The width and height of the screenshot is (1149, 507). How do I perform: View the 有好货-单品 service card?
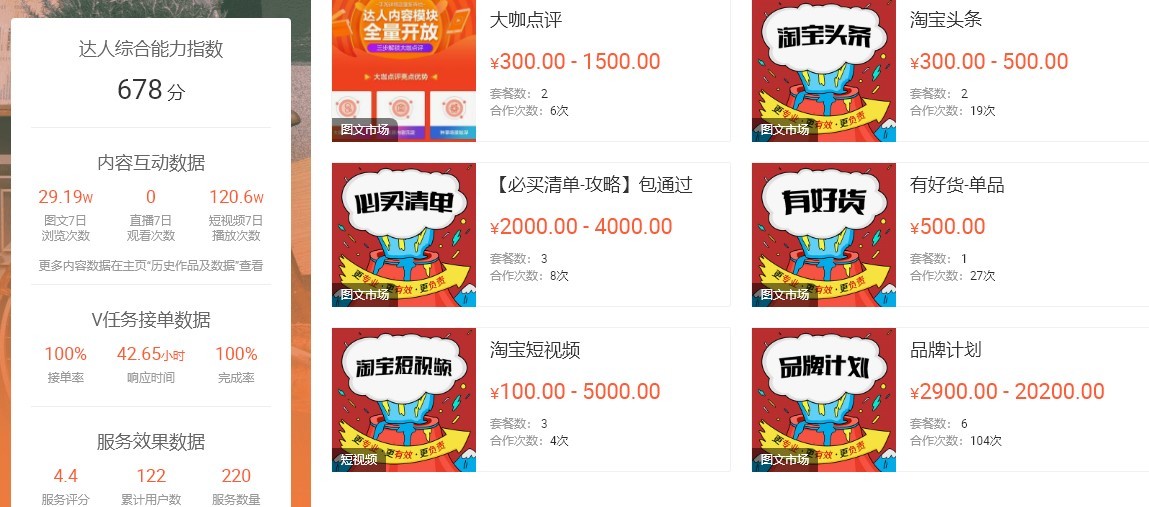pos(957,185)
